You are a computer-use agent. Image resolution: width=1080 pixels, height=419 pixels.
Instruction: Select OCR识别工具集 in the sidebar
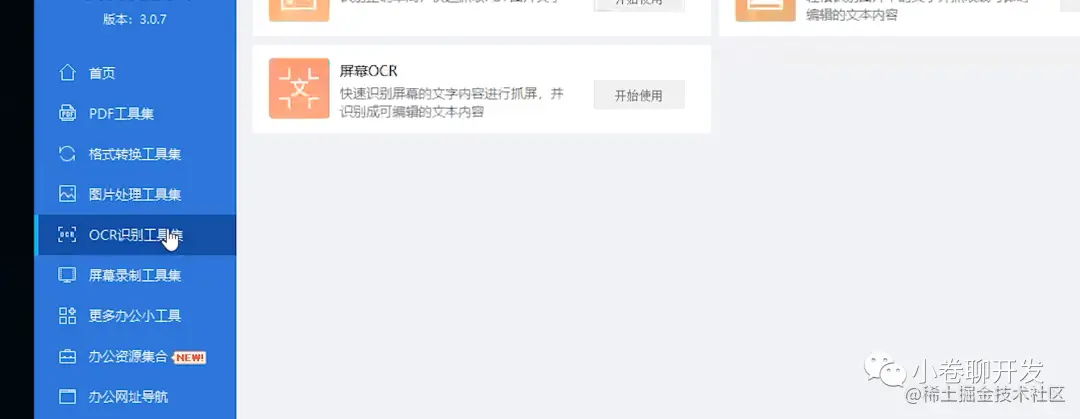pos(134,235)
